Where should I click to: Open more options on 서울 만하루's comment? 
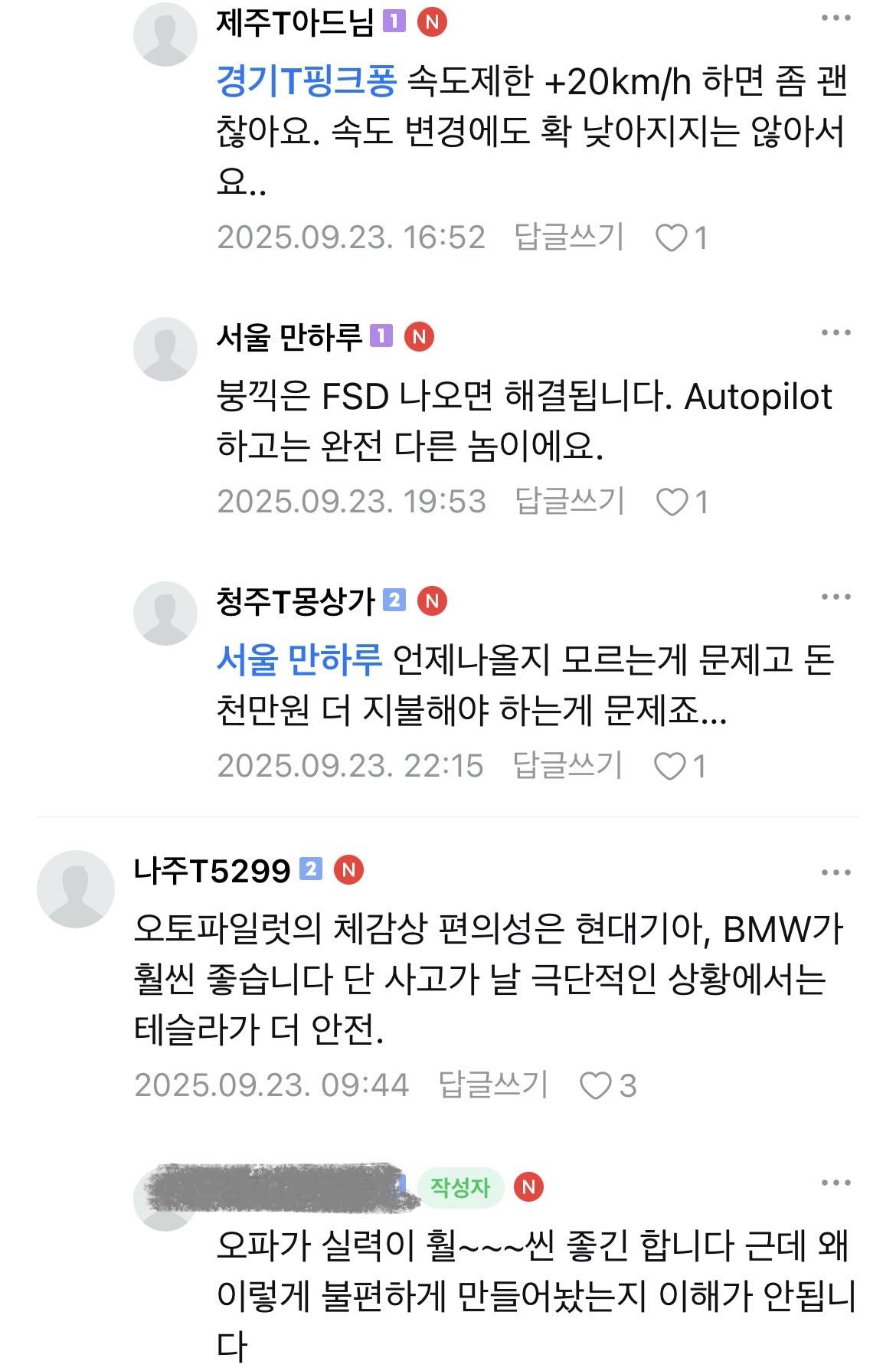[x=836, y=332]
